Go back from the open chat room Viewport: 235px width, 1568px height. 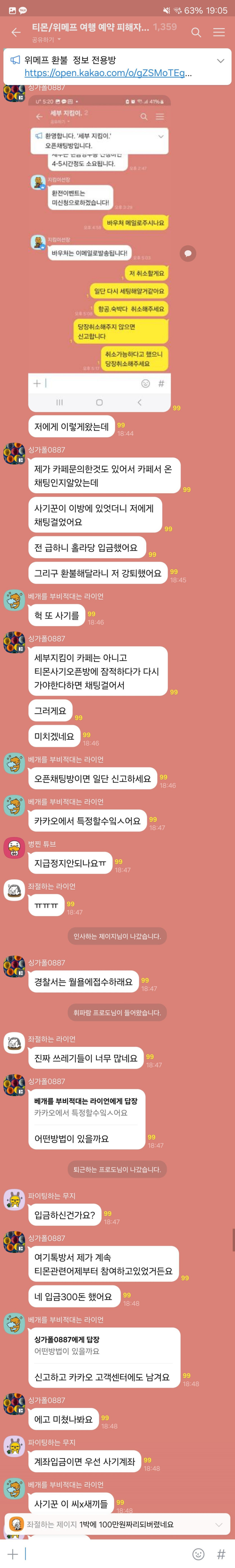click(x=16, y=32)
